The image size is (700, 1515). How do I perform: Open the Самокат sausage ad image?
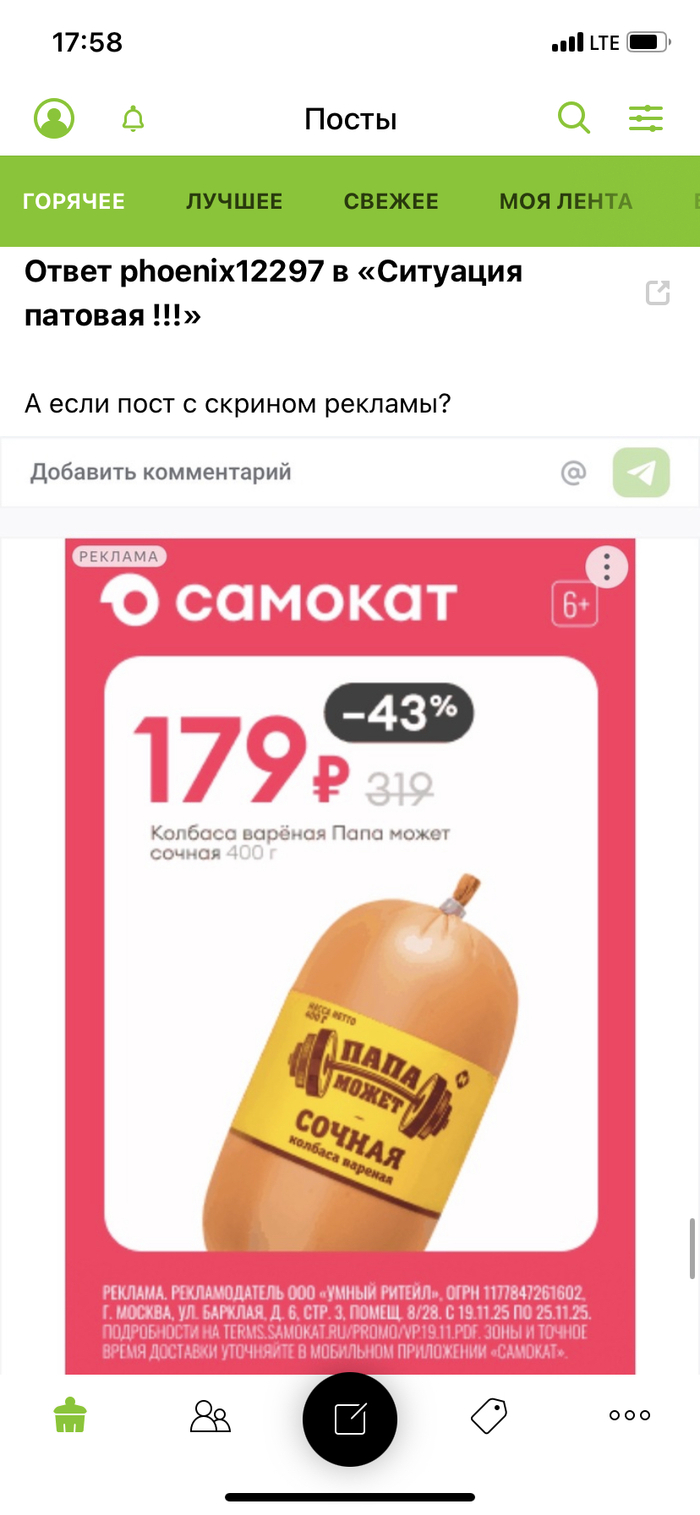coord(350,950)
